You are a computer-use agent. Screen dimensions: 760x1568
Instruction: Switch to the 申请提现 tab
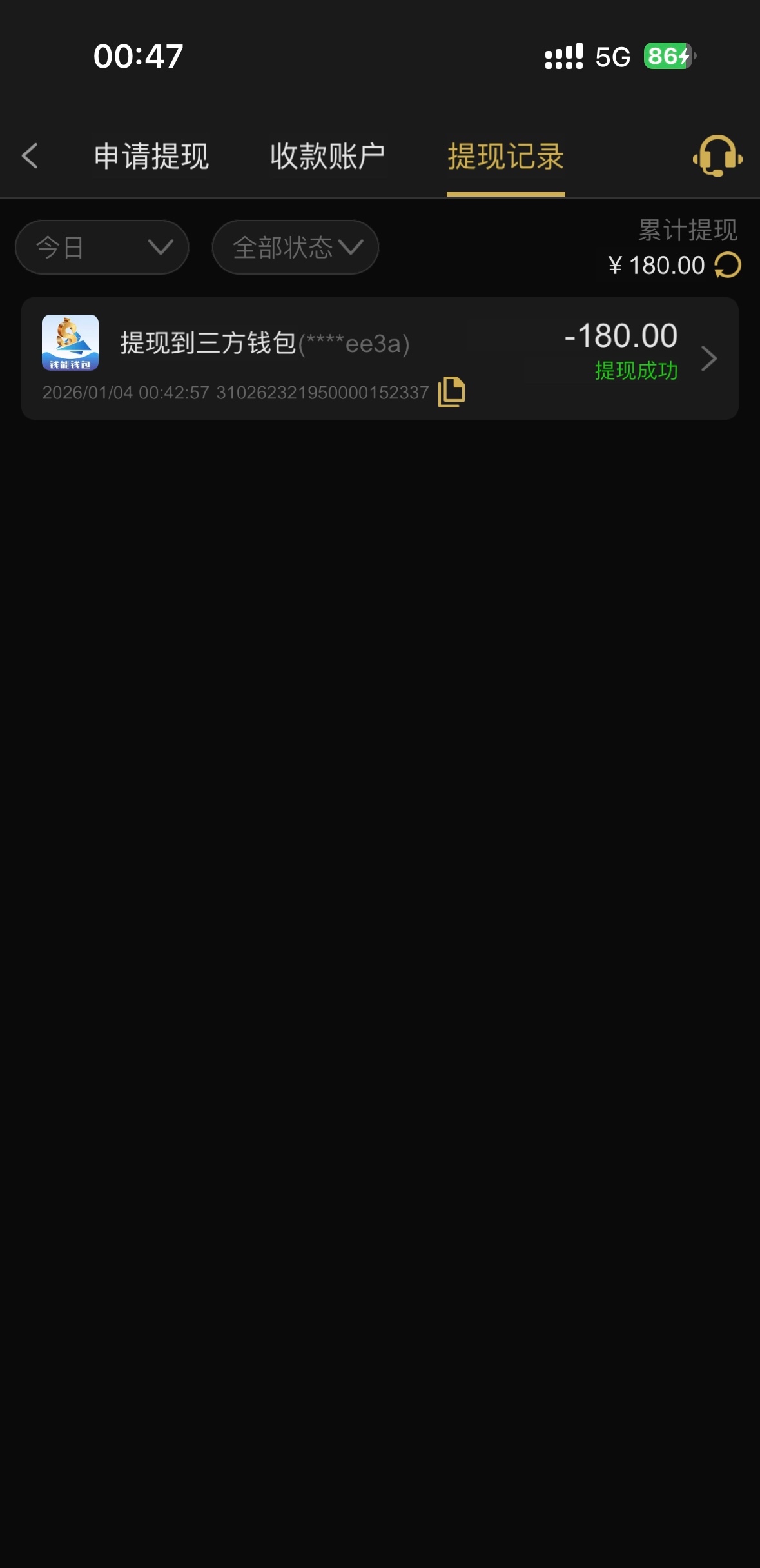(x=151, y=157)
